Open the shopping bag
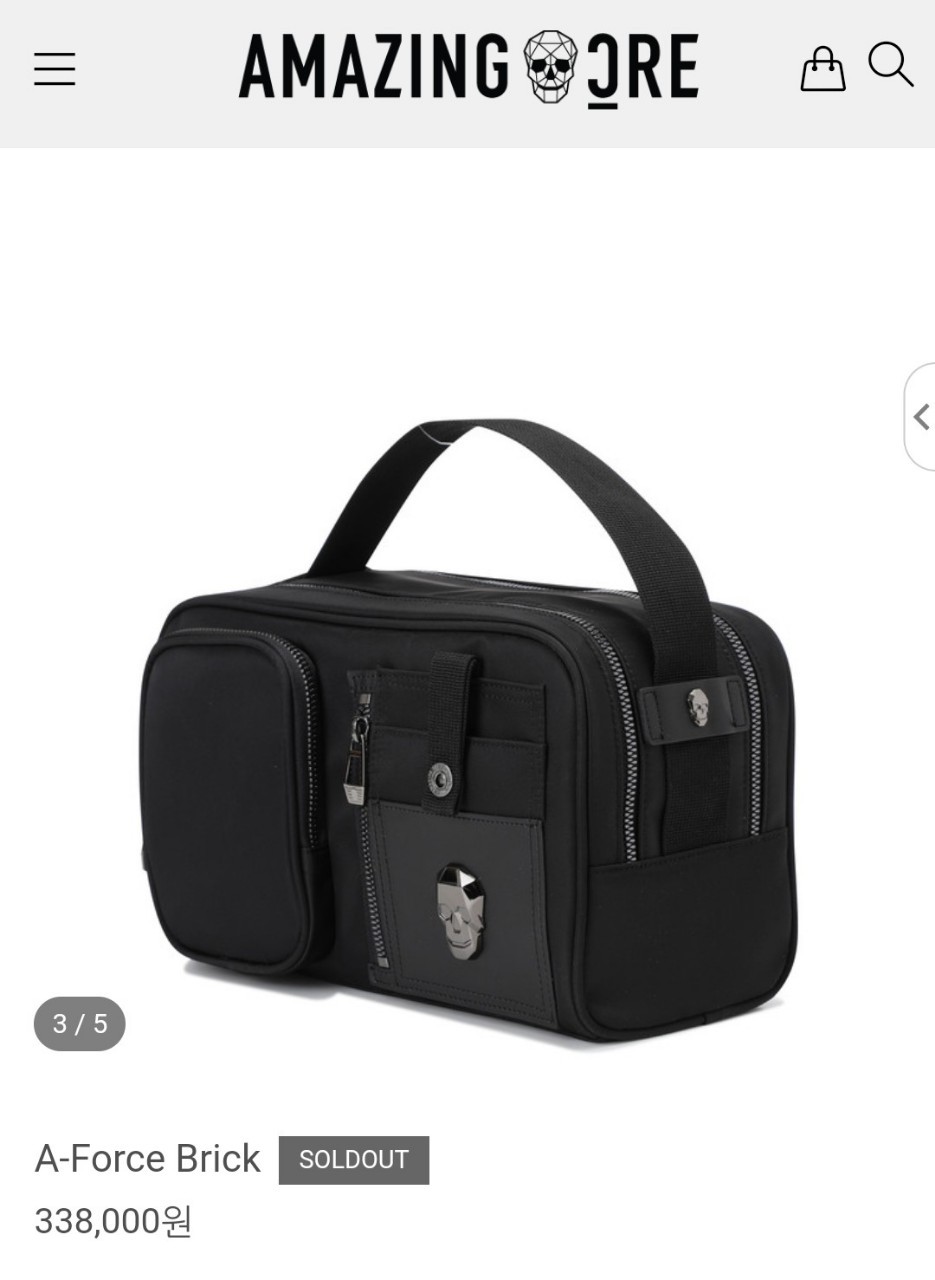Image resolution: width=935 pixels, height=1280 pixels. (x=822, y=69)
